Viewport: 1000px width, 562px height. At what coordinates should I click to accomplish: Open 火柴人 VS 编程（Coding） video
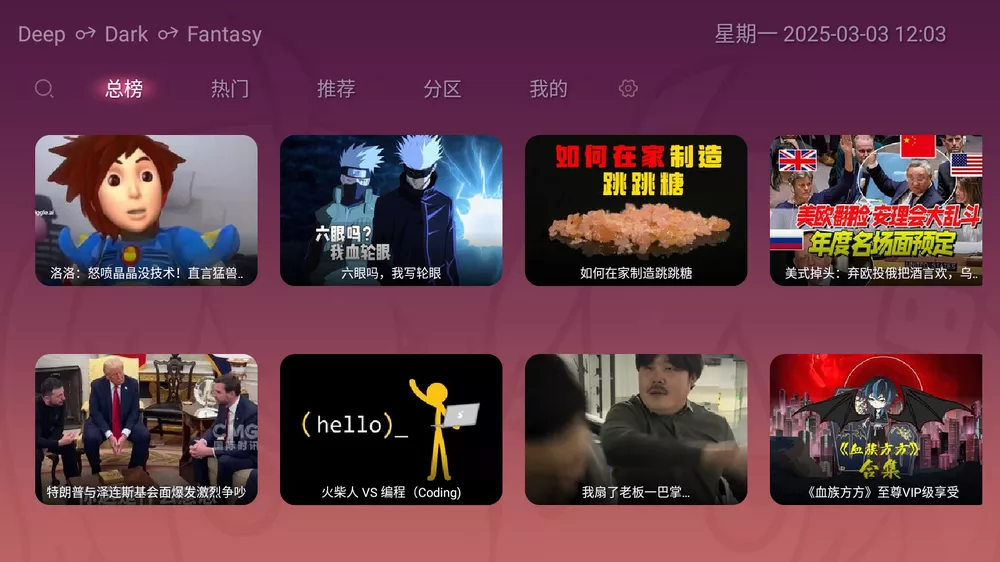[x=391, y=429]
